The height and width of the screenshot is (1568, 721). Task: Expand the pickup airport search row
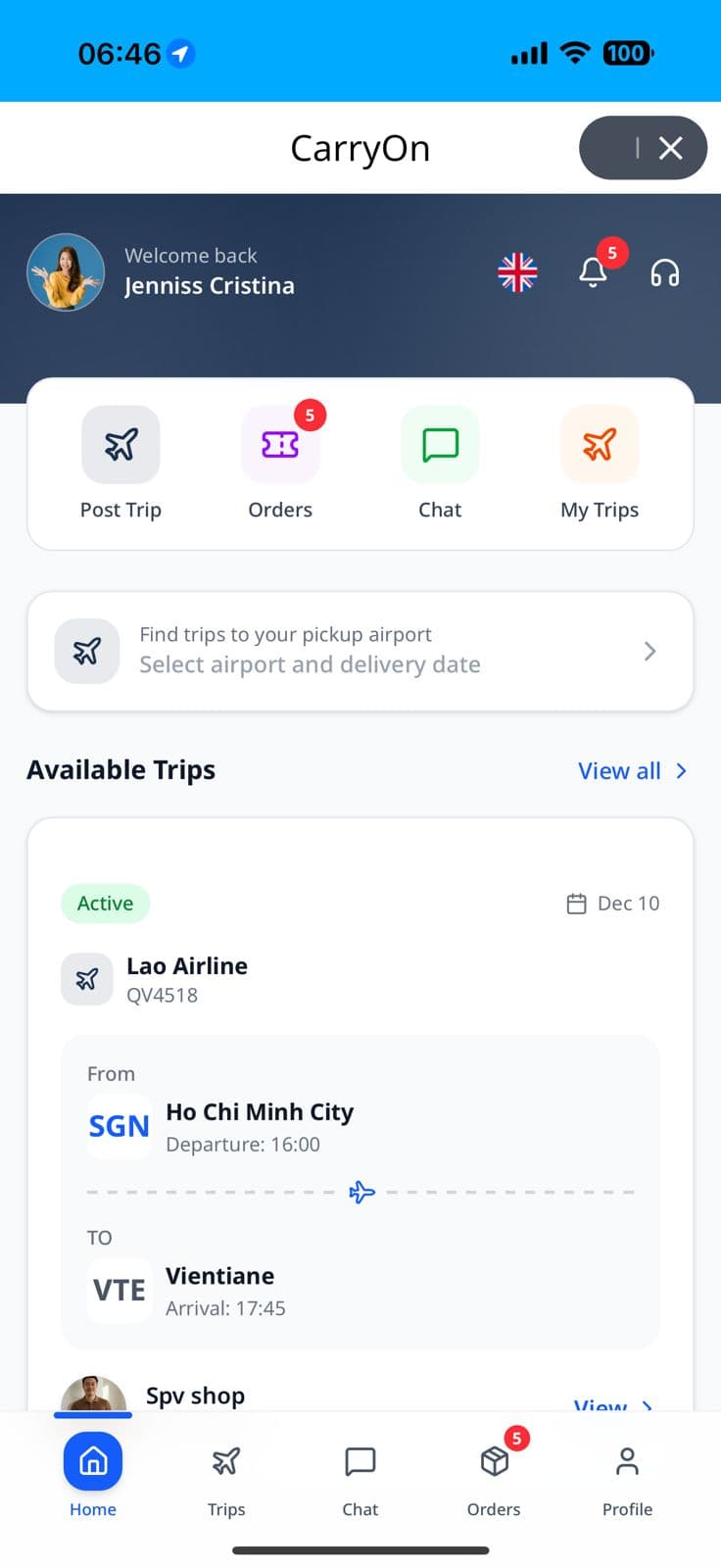pyautogui.click(x=360, y=651)
